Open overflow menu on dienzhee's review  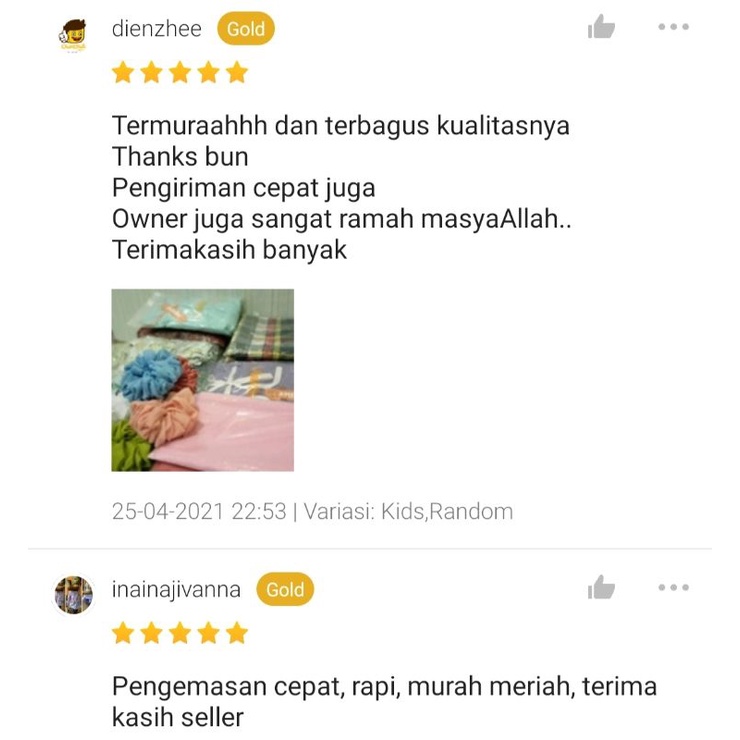coord(673,28)
